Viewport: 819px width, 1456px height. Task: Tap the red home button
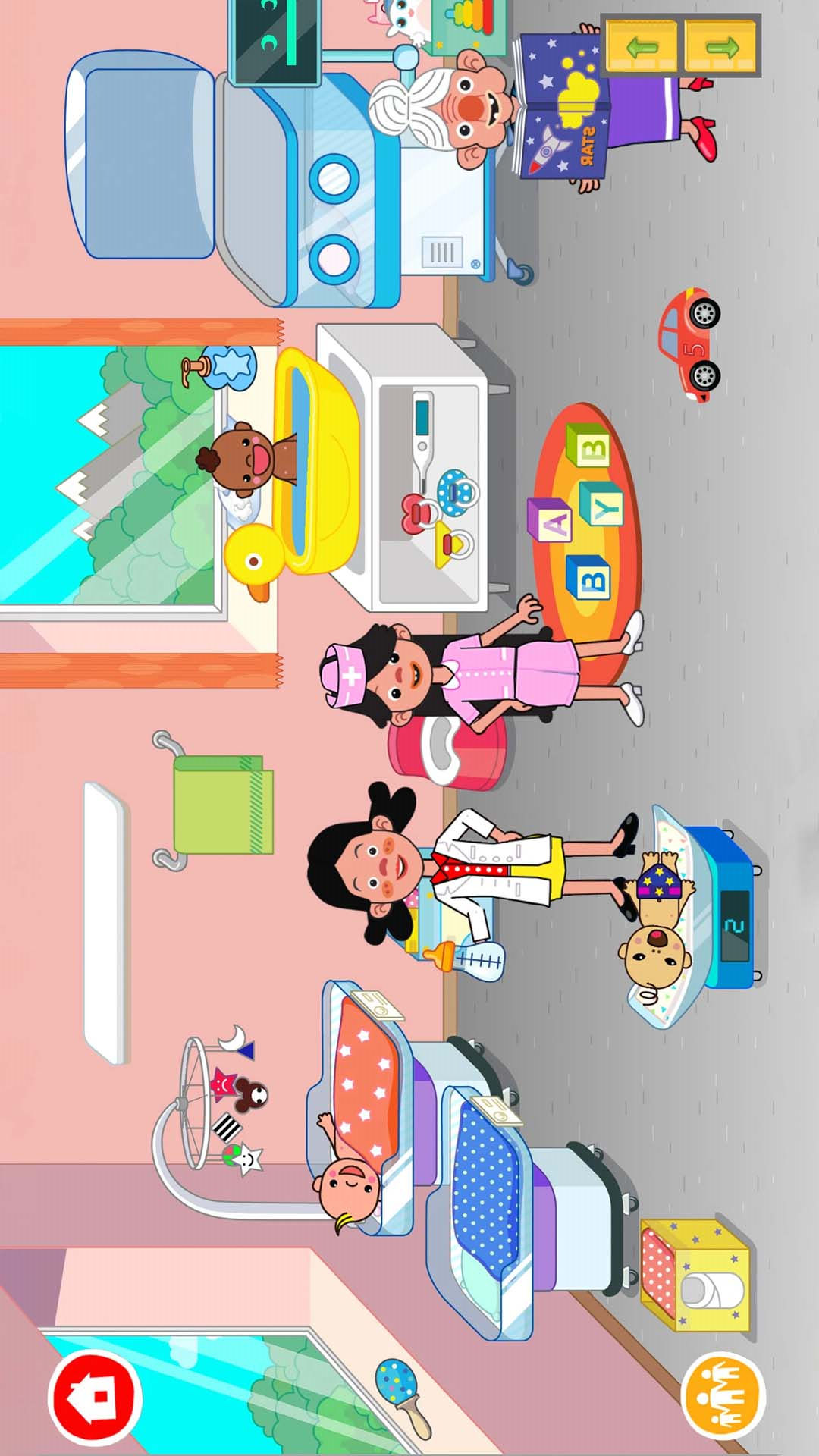95,1396
